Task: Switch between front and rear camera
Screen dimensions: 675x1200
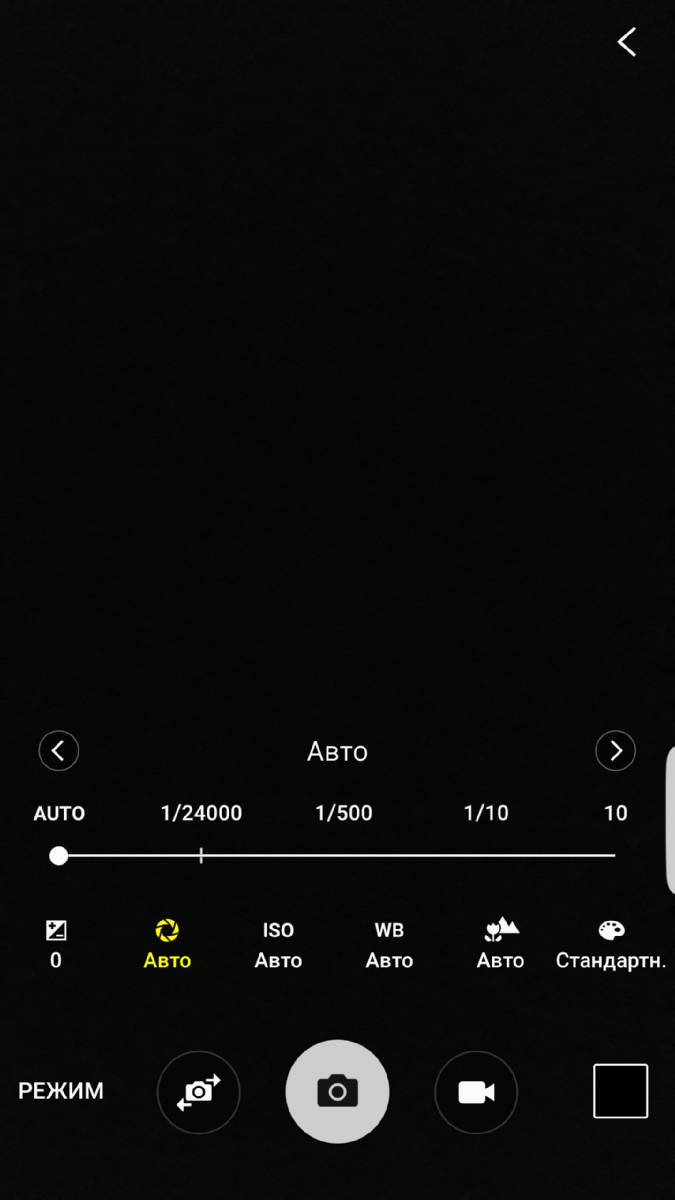Action: tap(198, 1092)
